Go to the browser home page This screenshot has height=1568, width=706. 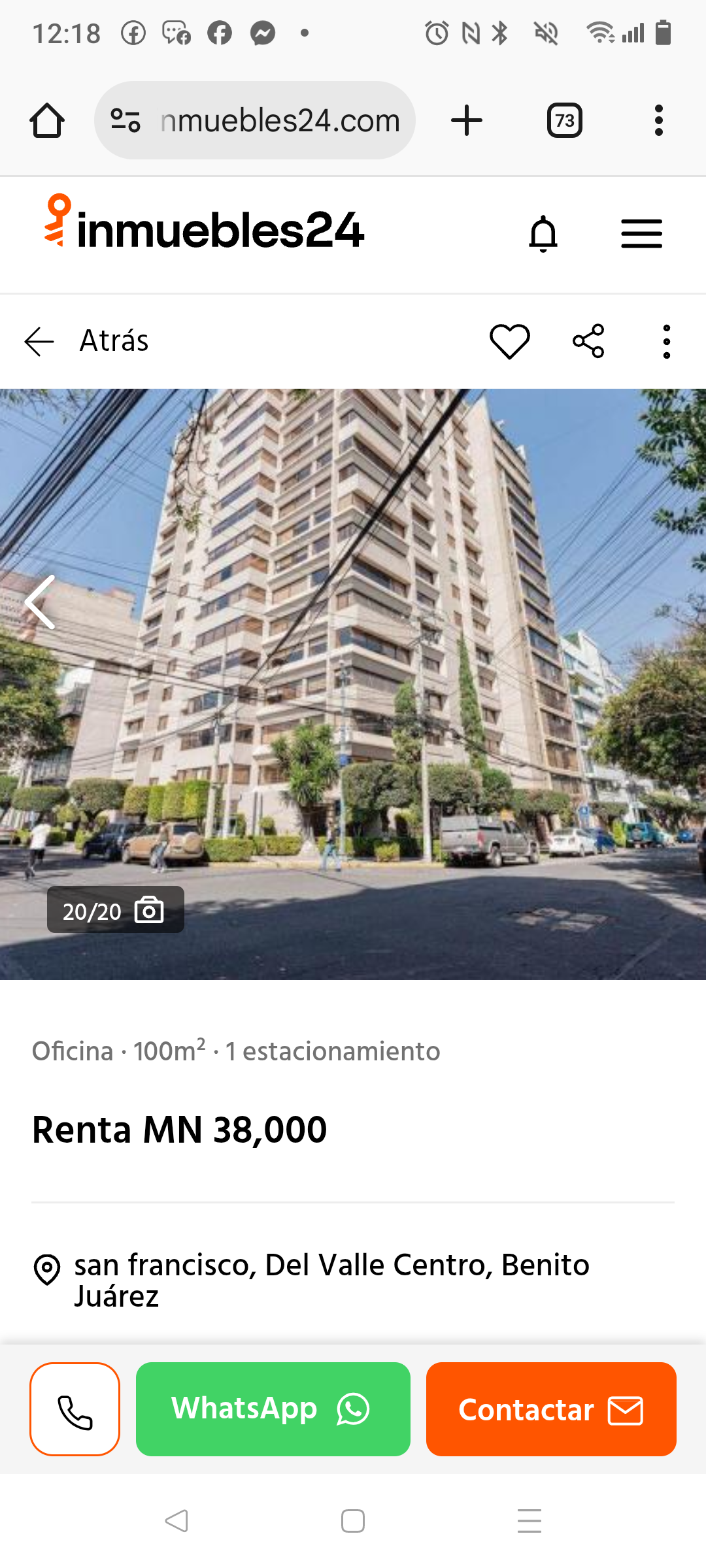tap(47, 121)
